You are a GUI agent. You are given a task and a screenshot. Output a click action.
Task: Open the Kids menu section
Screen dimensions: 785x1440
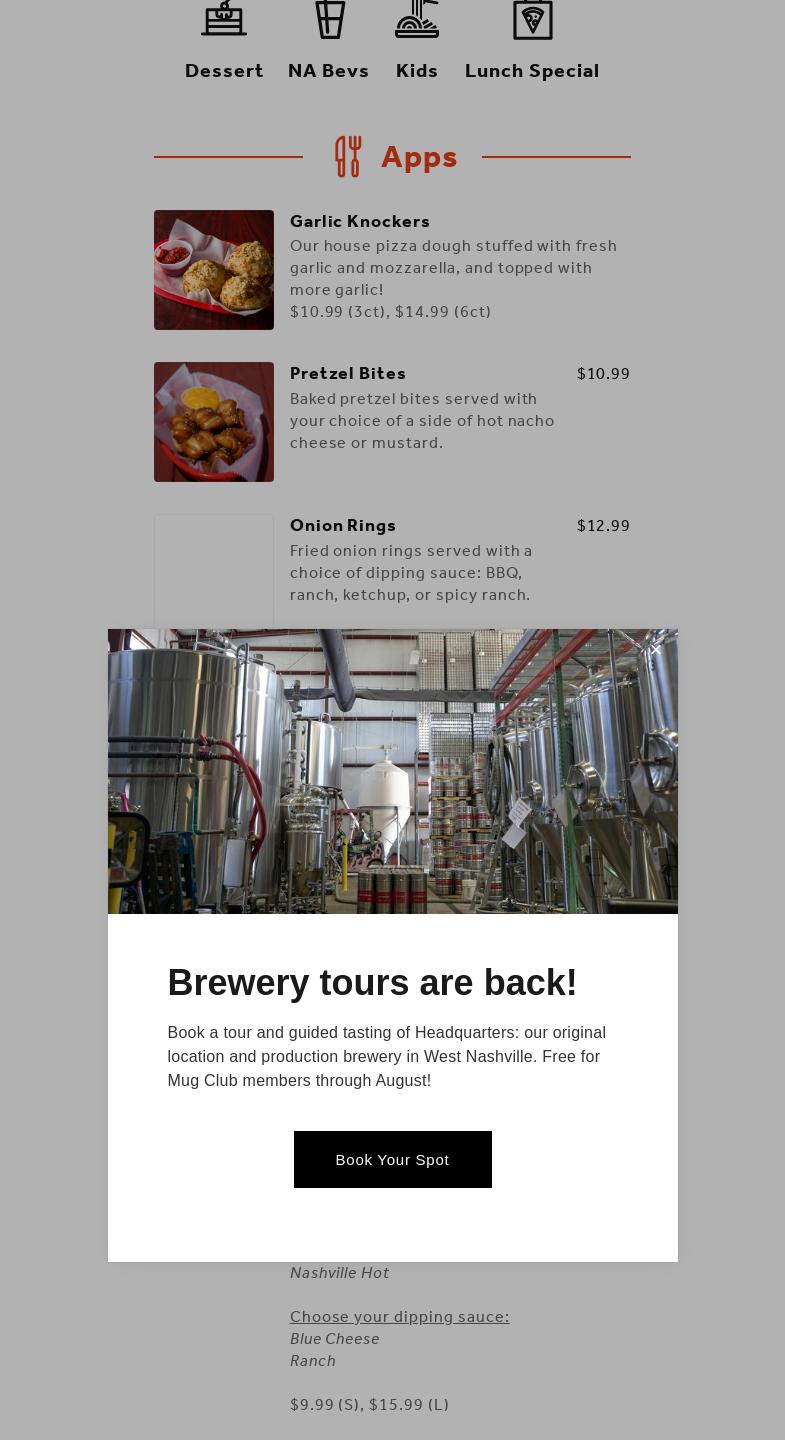(417, 70)
